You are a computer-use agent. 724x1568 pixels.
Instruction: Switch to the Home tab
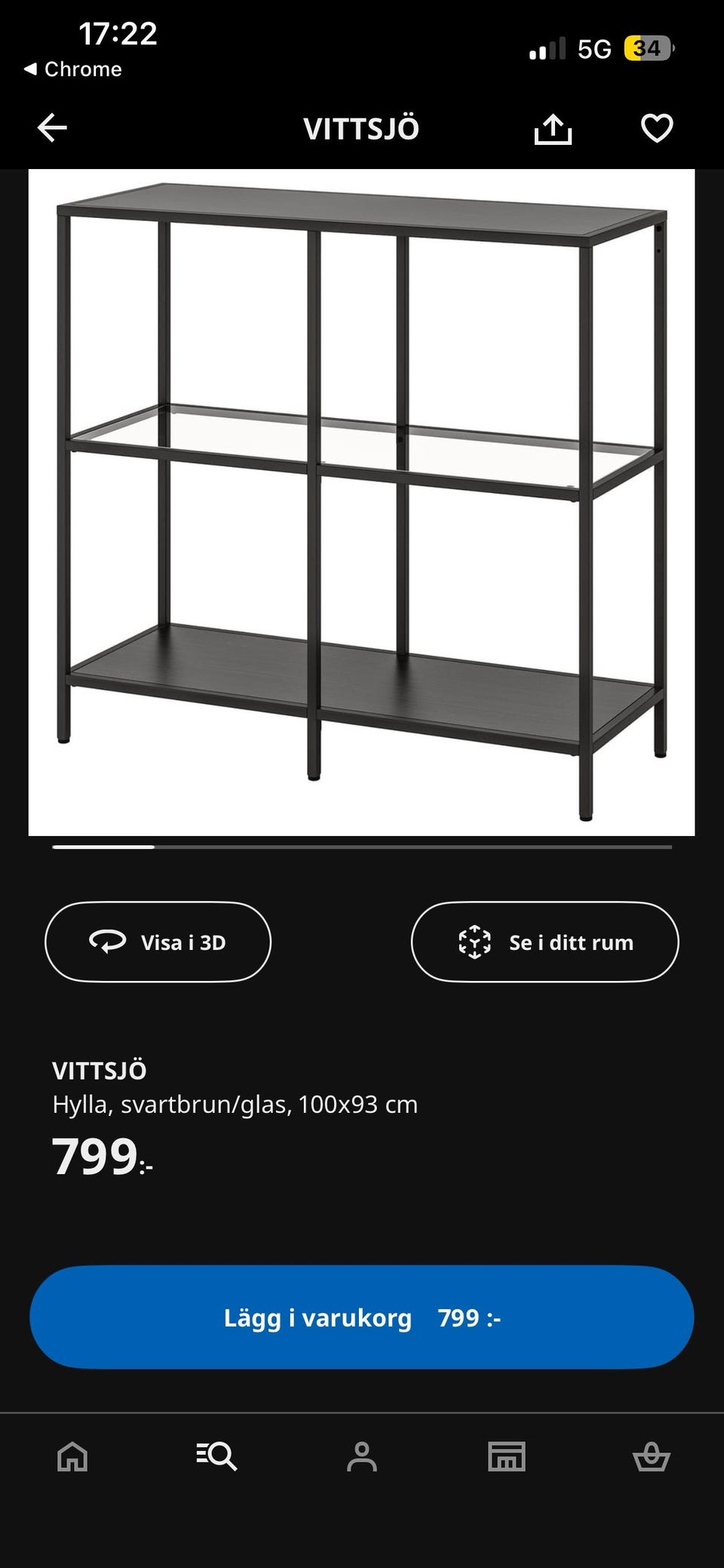click(x=72, y=1456)
